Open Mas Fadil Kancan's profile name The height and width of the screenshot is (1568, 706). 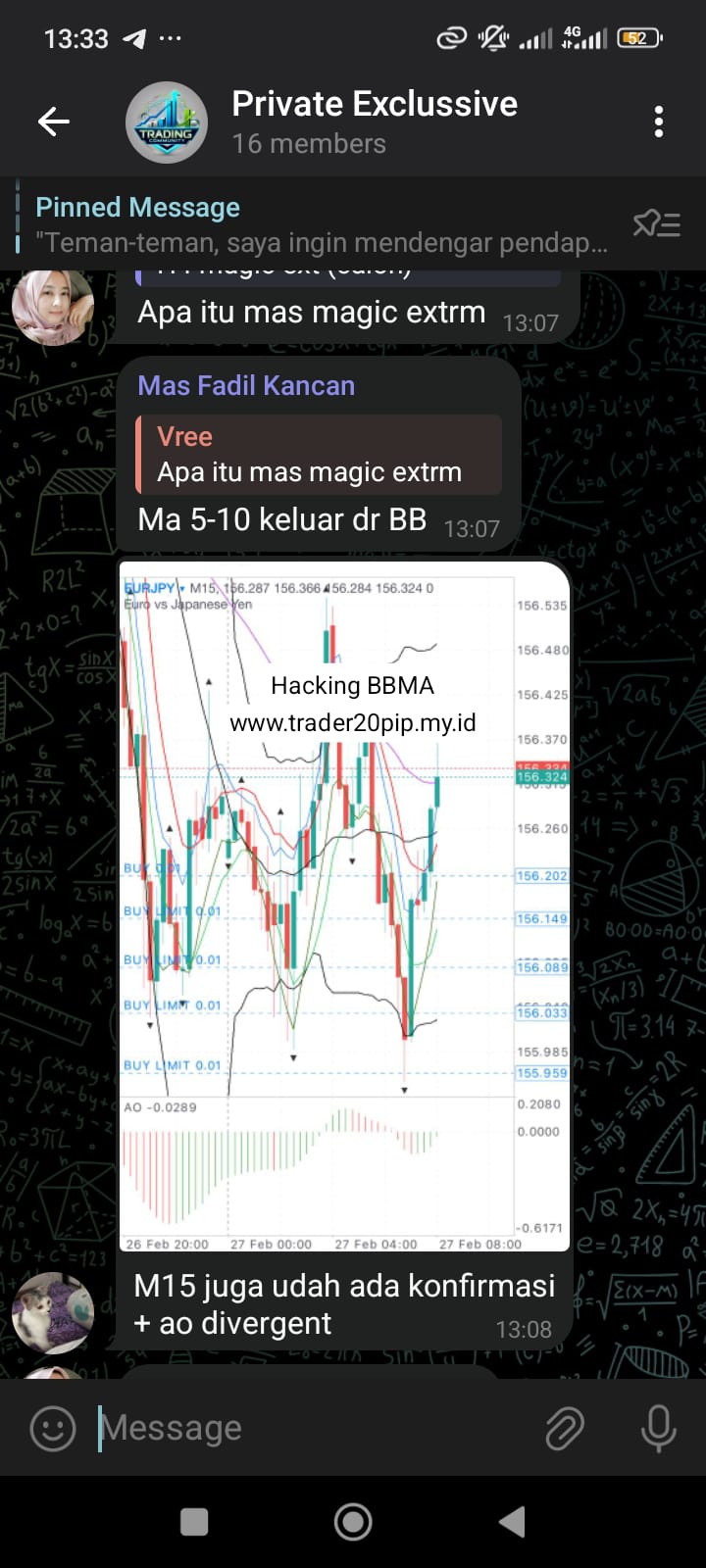pos(246,385)
